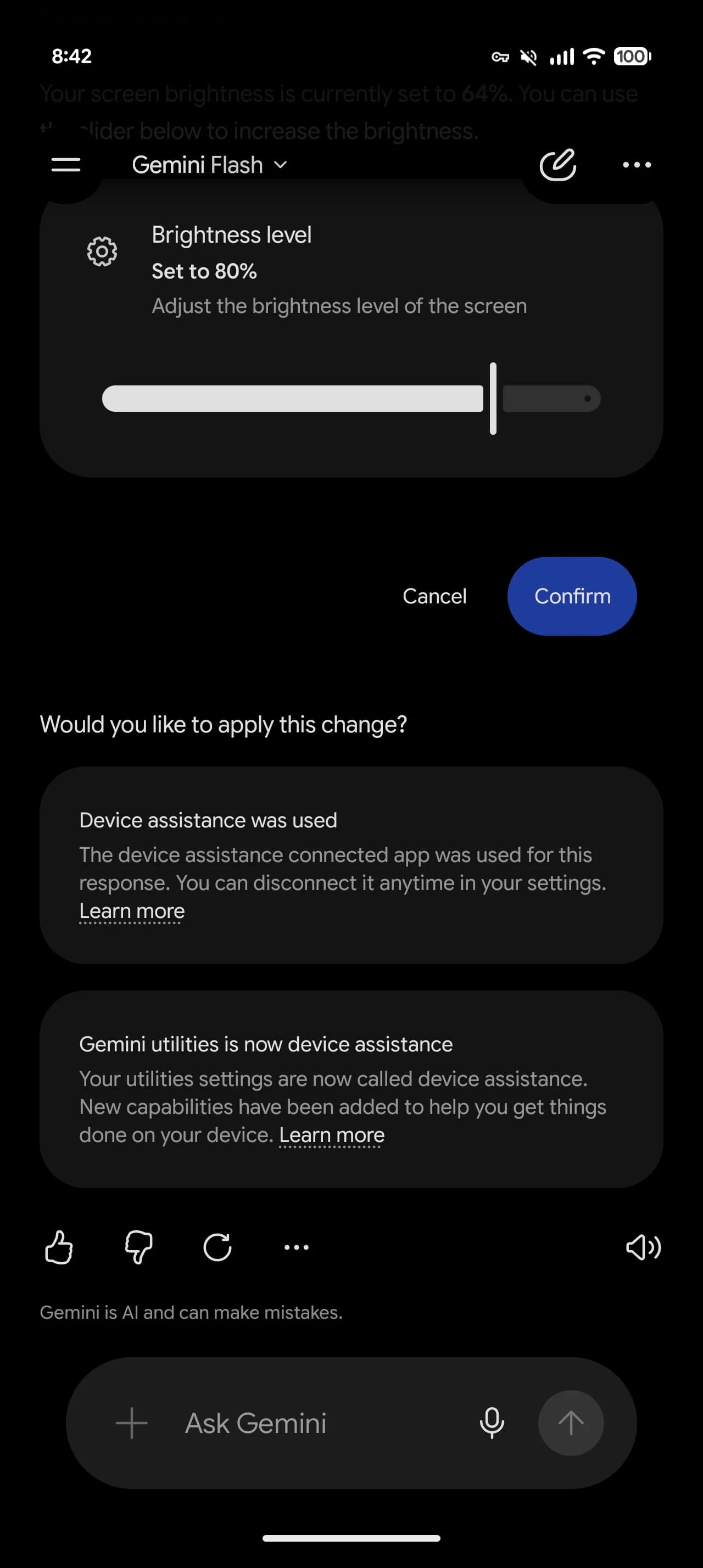Tap the brightness level slider
This screenshot has width=703, height=1568.
pyautogui.click(x=351, y=399)
